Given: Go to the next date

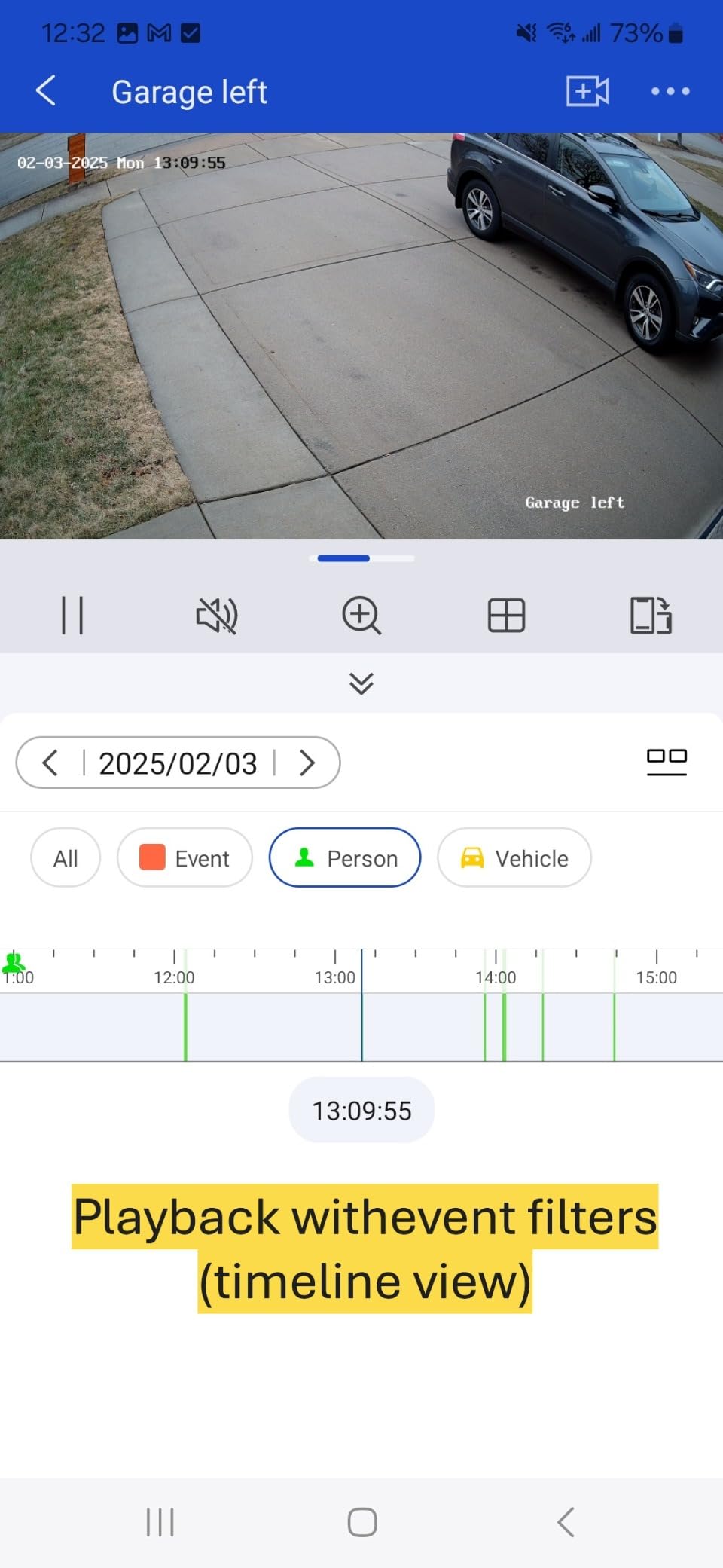Looking at the screenshot, I should (307, 763).
